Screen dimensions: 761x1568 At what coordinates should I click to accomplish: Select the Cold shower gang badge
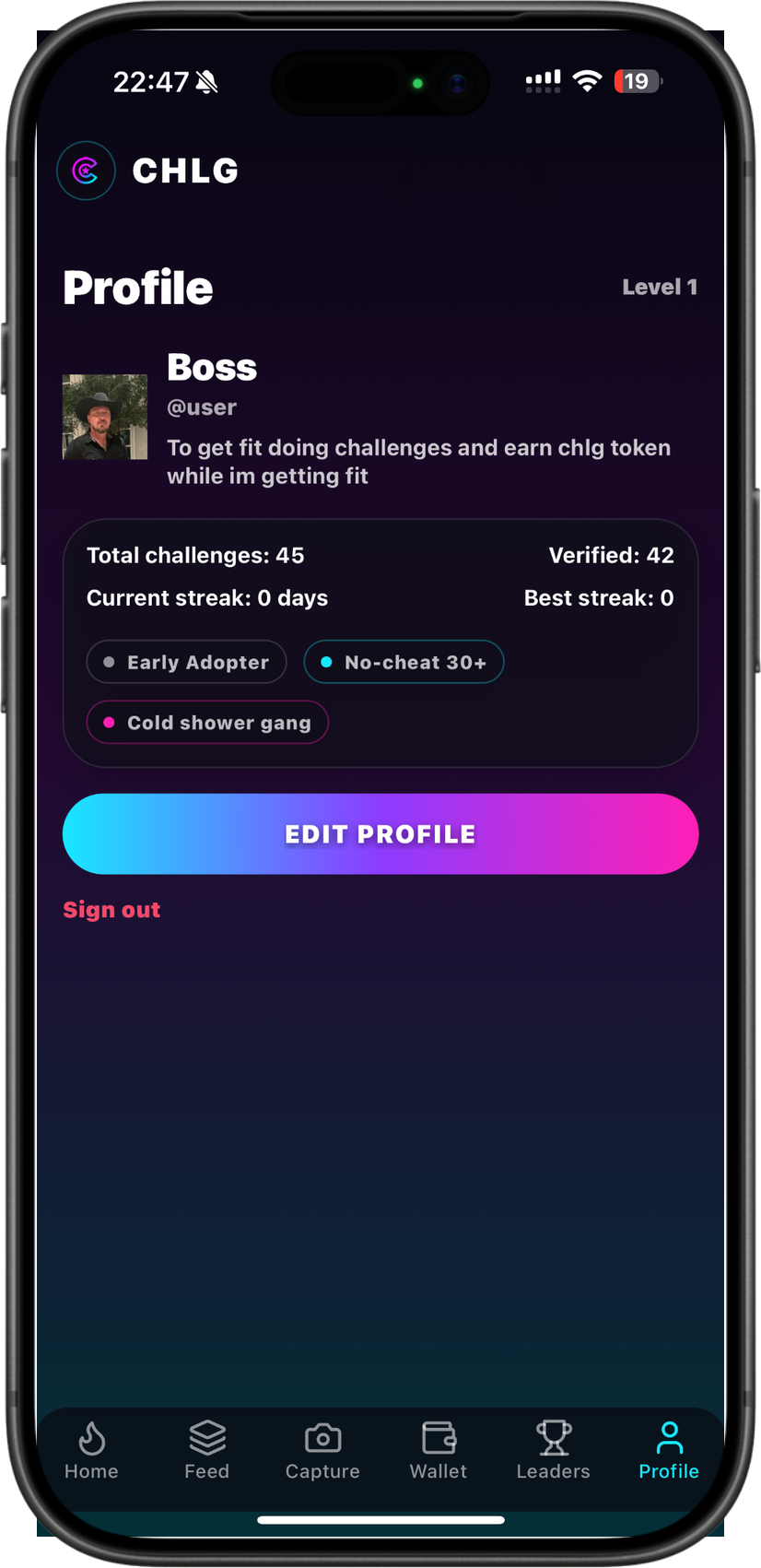[x=207, y=723]
